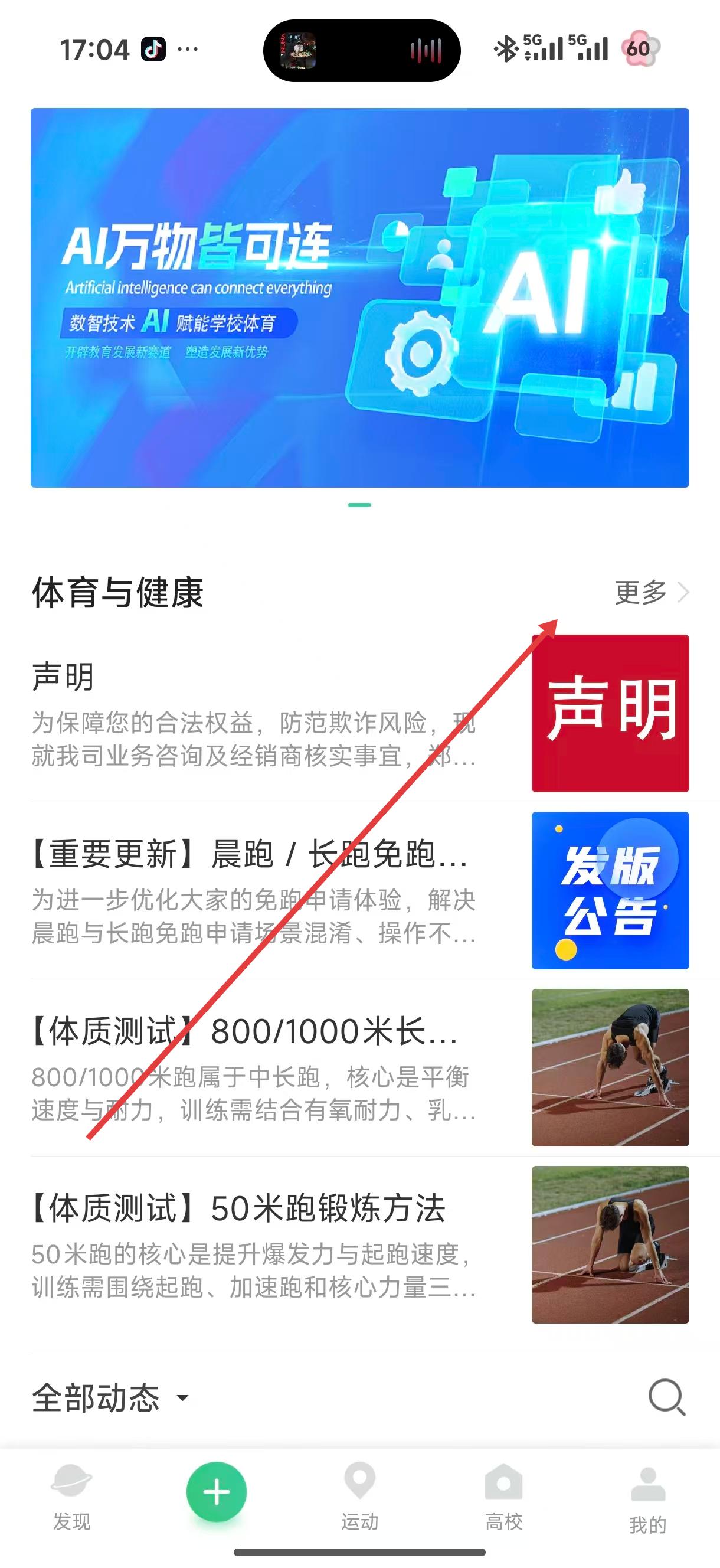Tap the search magnifier icon
The image size is (720, 1568).
pyautogui.click(x=666, y=1397)
